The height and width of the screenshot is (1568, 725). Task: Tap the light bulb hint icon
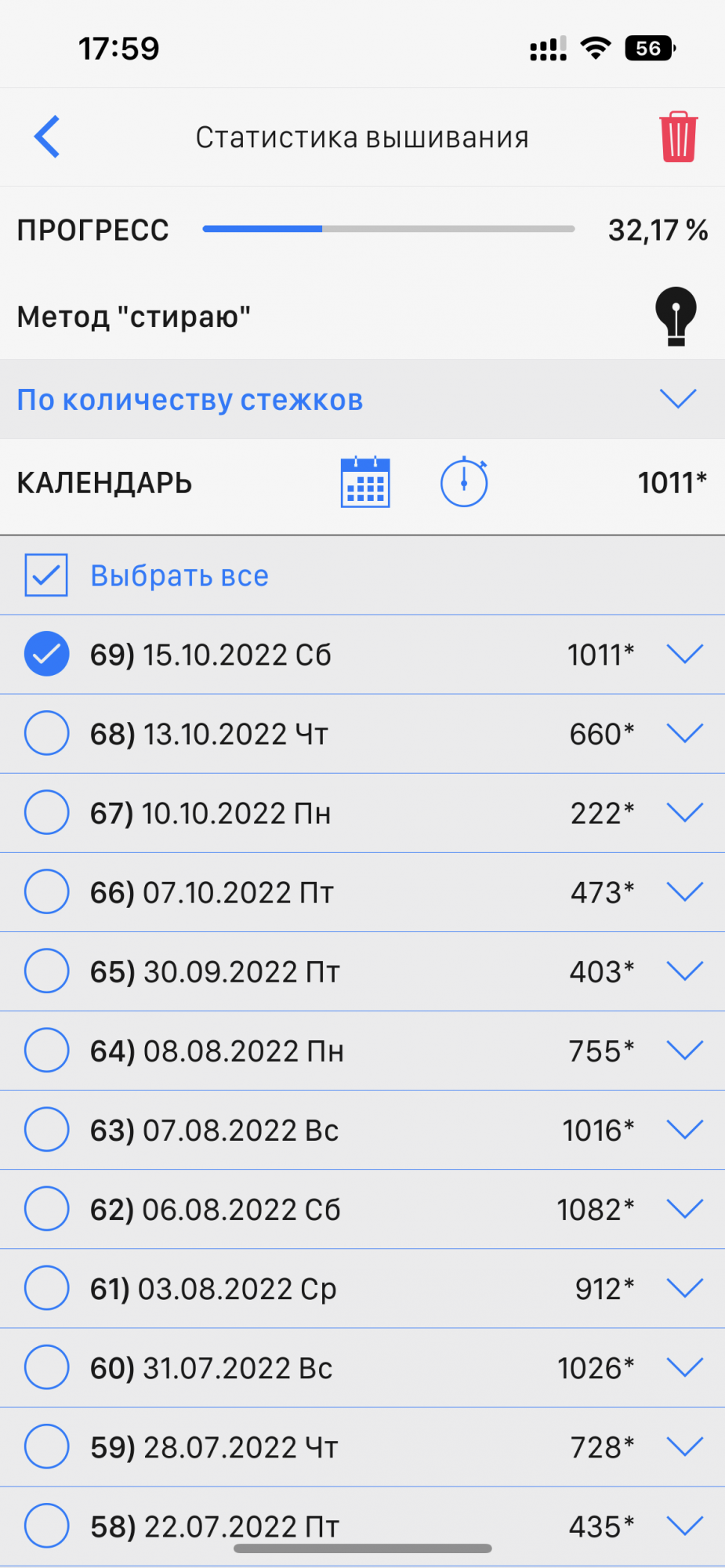[676, 316]
